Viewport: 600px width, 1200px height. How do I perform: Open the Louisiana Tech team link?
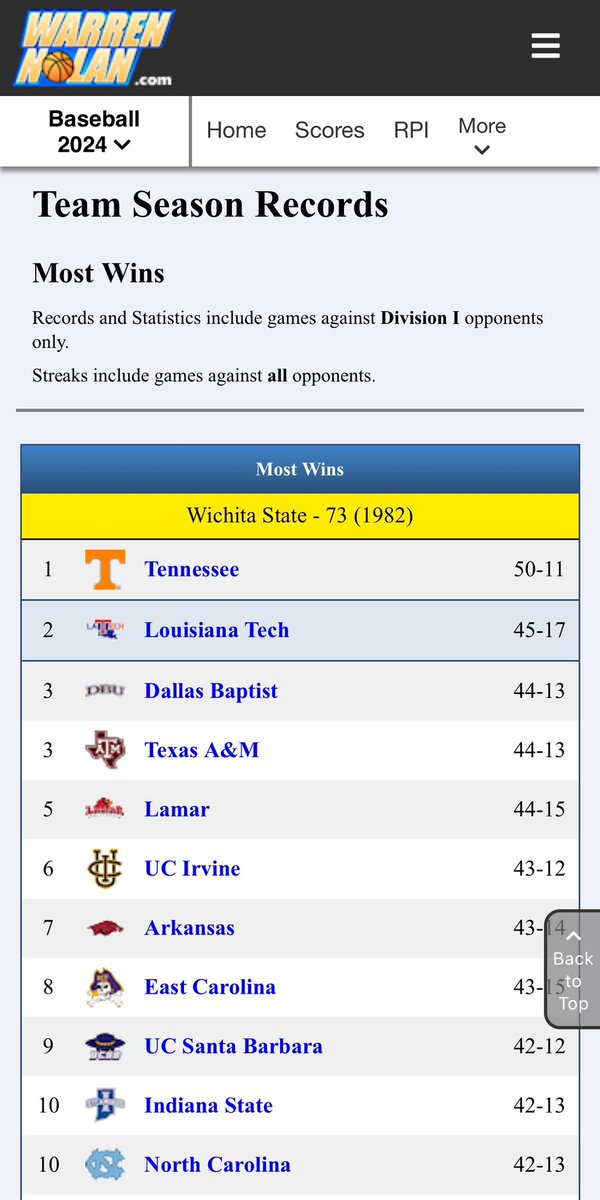(x=217, y=630)
